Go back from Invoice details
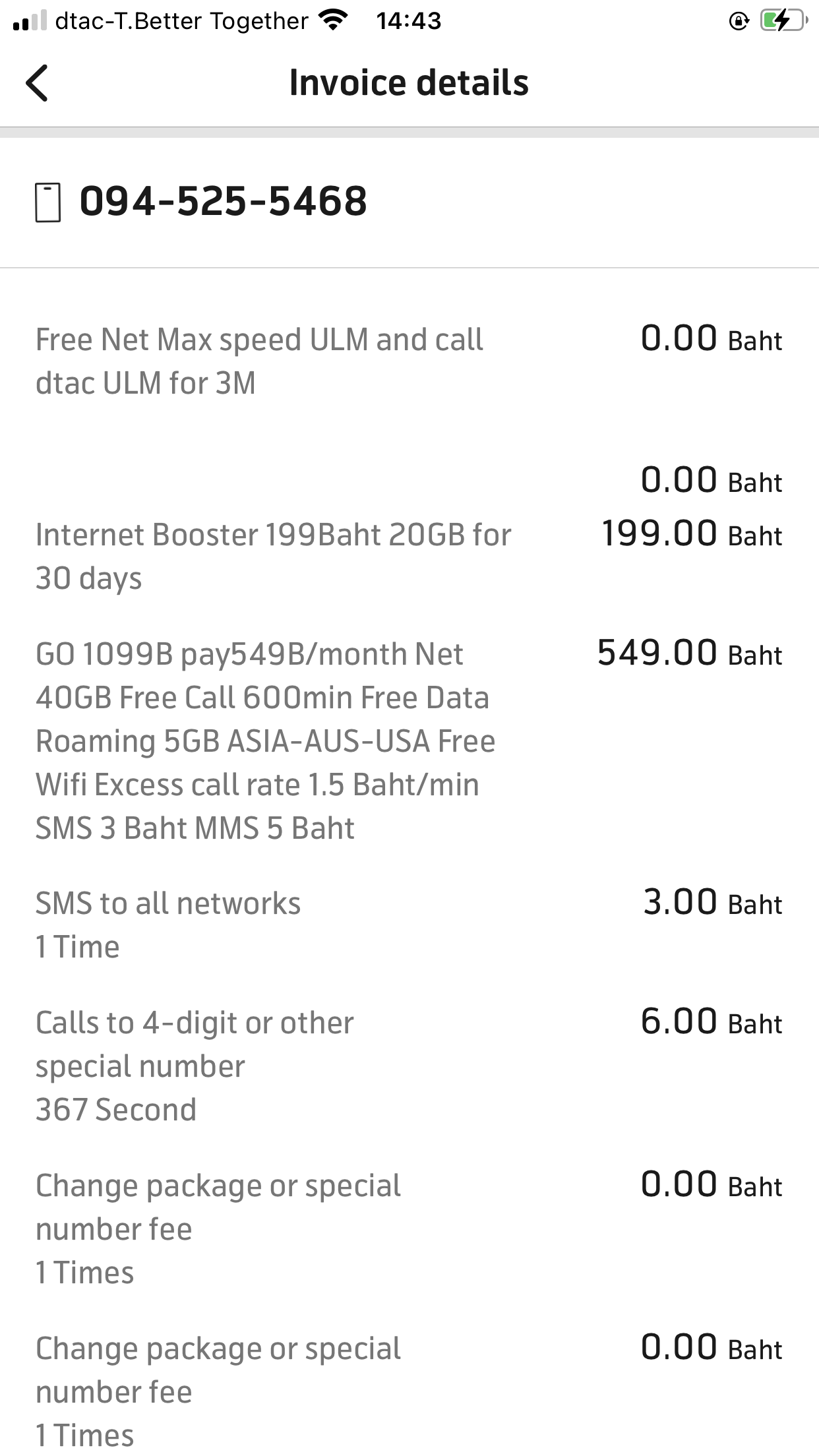This screenshot has height=1456, width=819. (37, 83)
